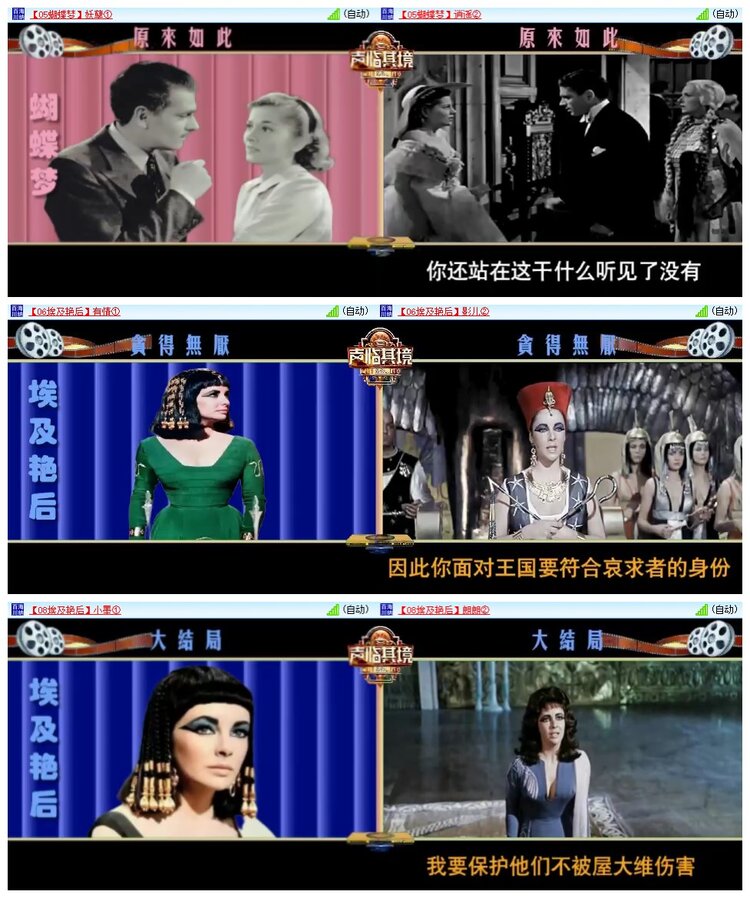The width and height of the screenshot is (750, 898).
Task: Toggle (自动) quality for the 影儿② stream
Action: [727, 311]
